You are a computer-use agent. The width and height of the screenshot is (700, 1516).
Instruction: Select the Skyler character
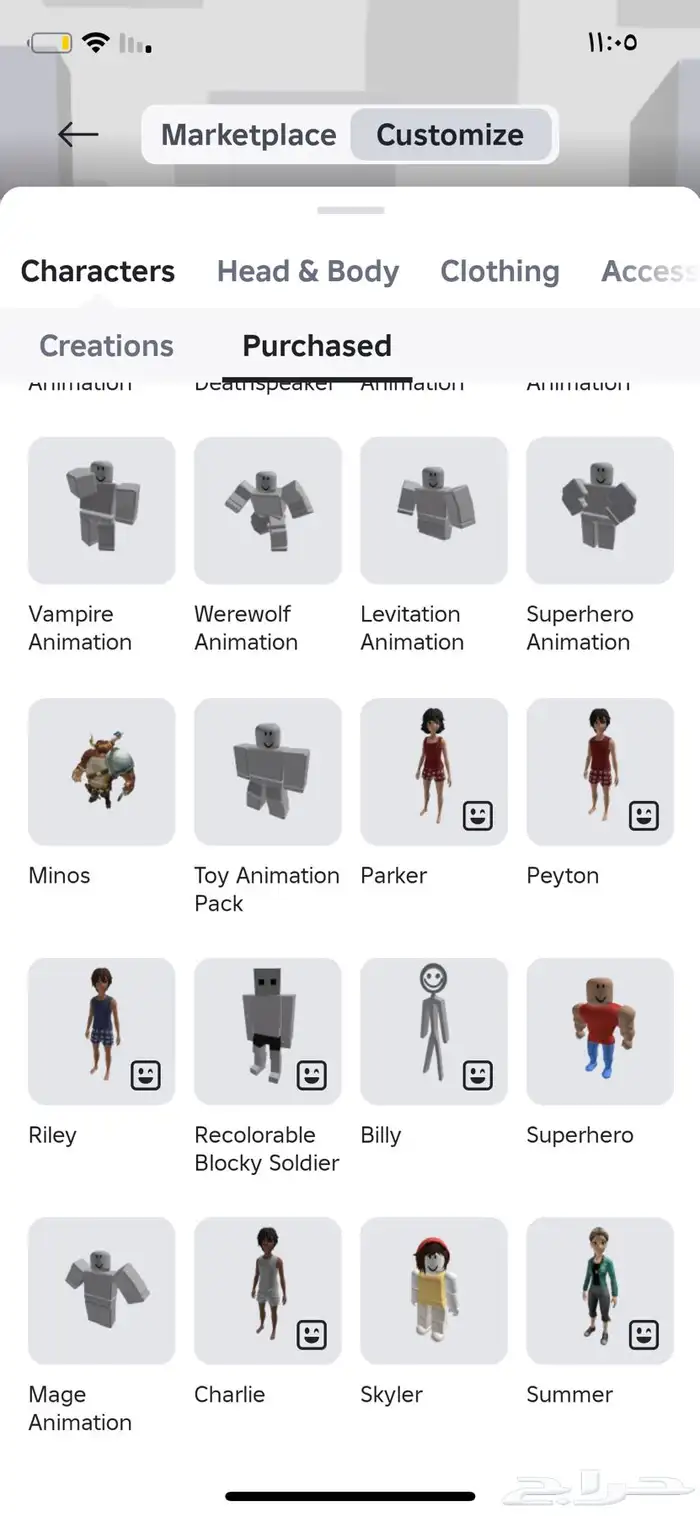[x=434, y=1290]
